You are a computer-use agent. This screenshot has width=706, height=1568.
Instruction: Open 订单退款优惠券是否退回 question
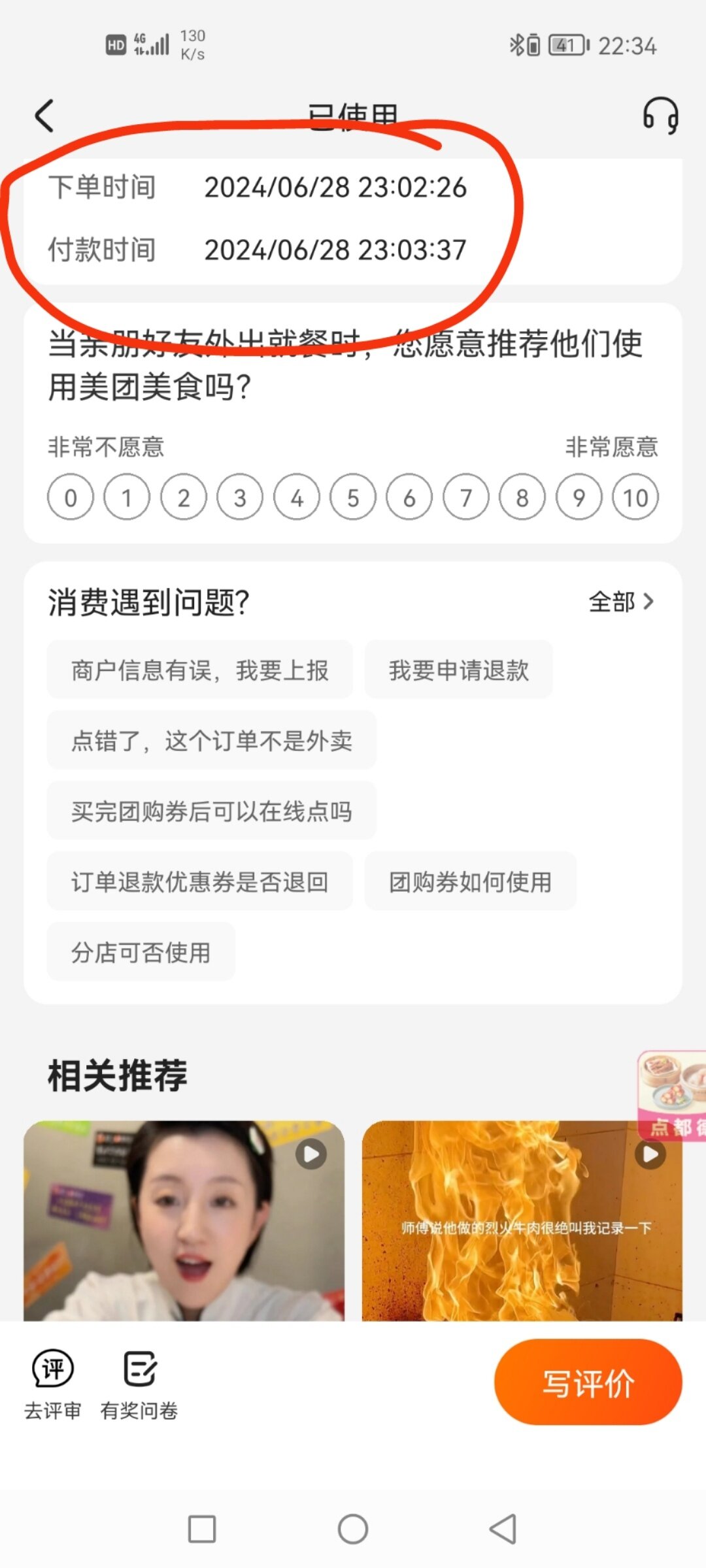click(x=199, y=882)
